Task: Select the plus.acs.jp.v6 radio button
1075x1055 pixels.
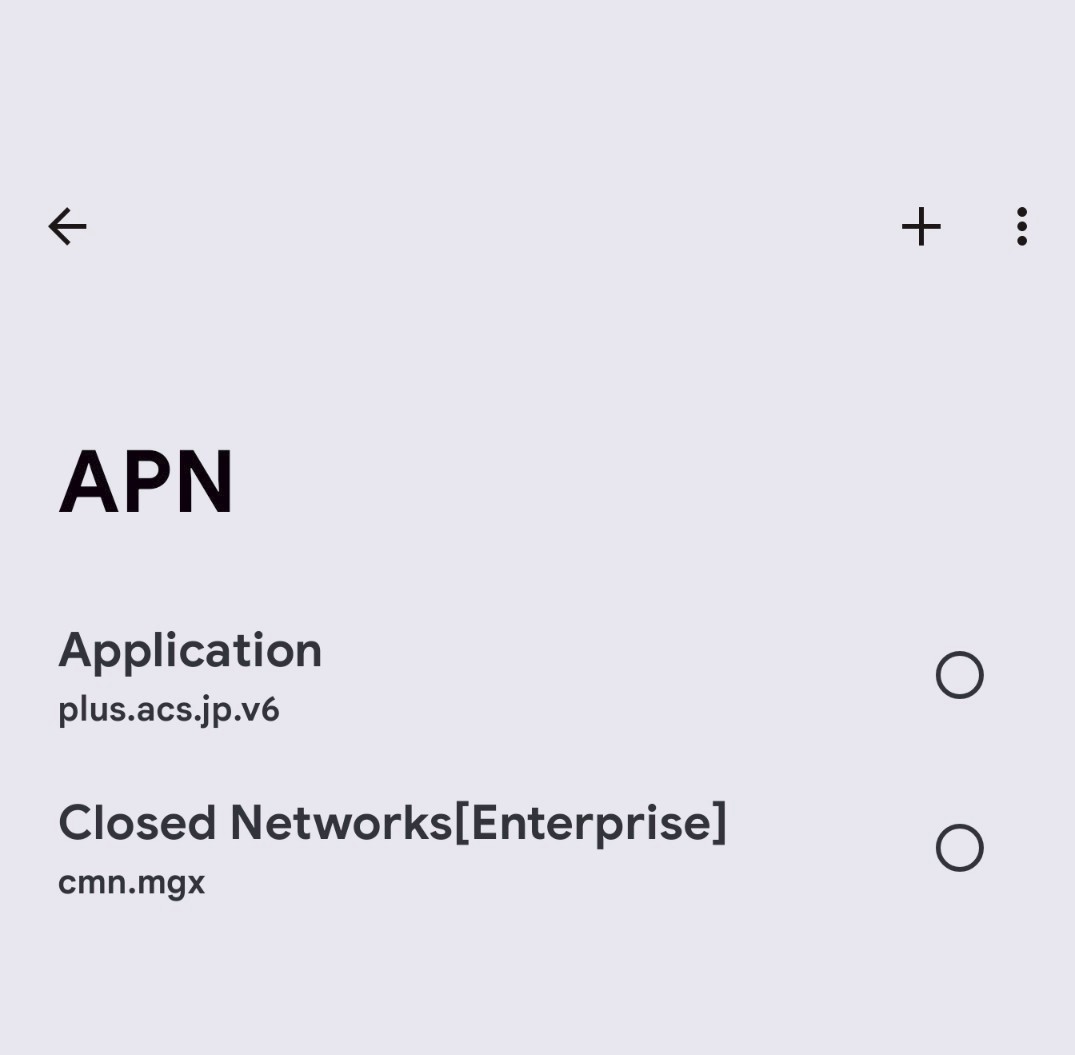Action: (959, 675)
